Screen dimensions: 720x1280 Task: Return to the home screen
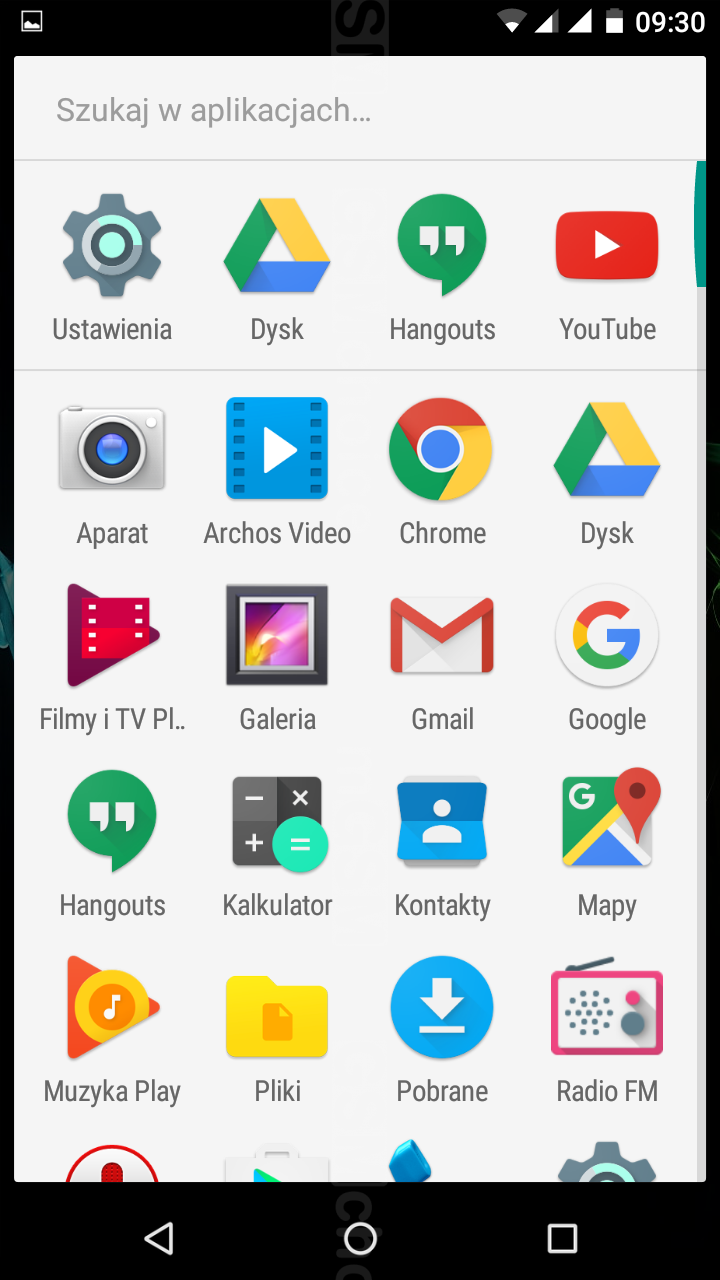[x=360, y=1238]
